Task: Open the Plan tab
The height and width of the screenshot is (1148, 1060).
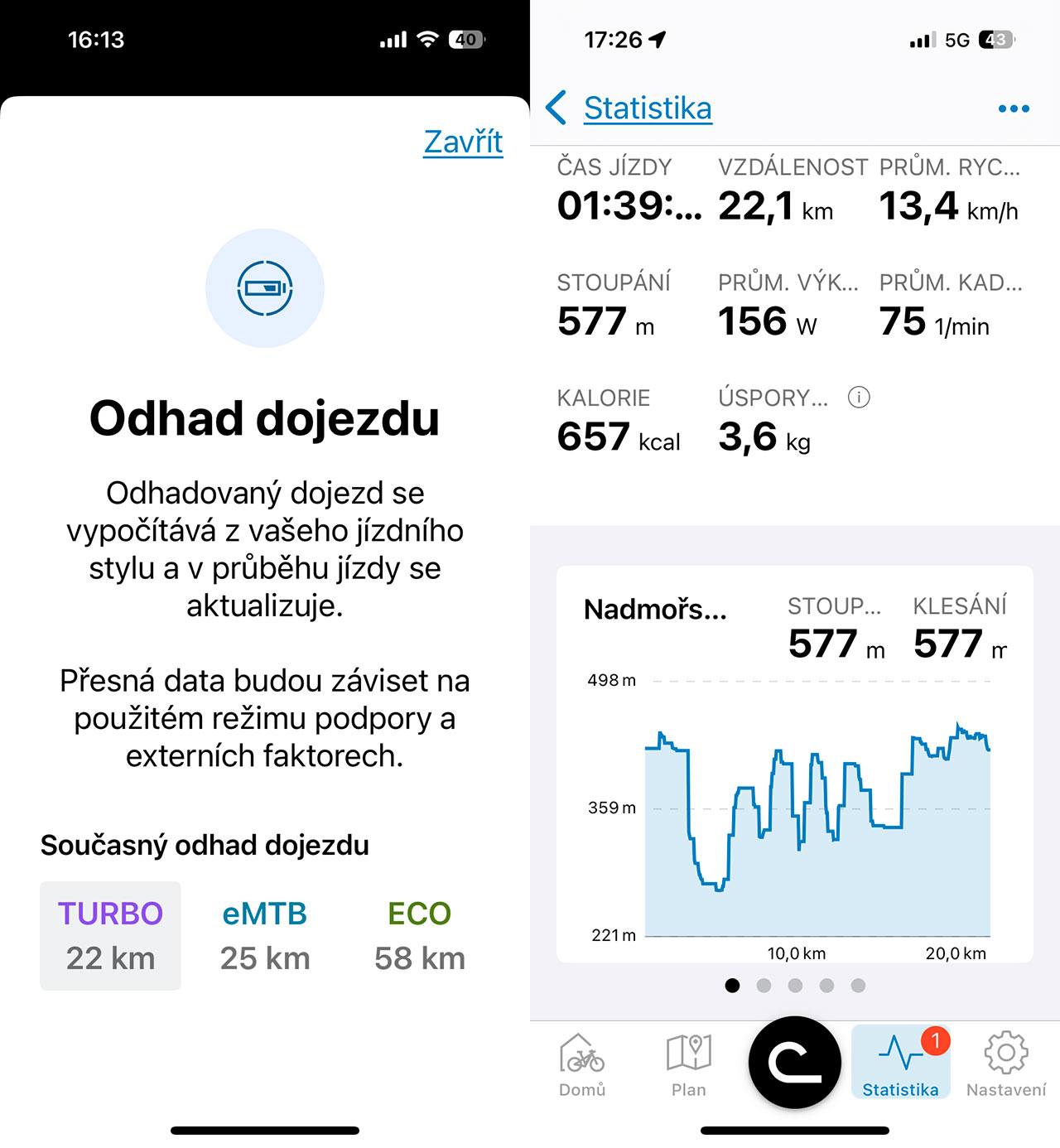Action: tap(688, 1065)
